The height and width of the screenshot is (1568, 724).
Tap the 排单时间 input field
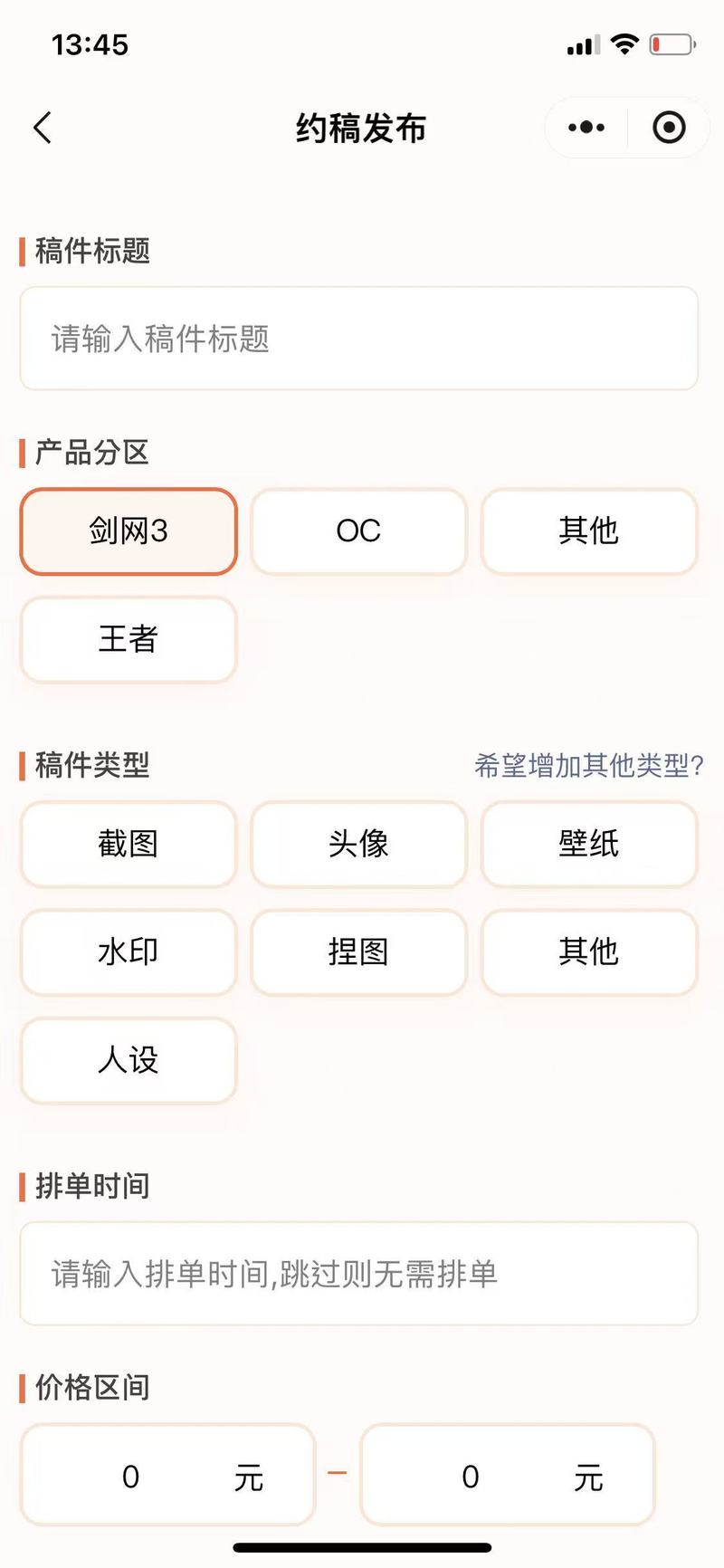click(359, 1274)
